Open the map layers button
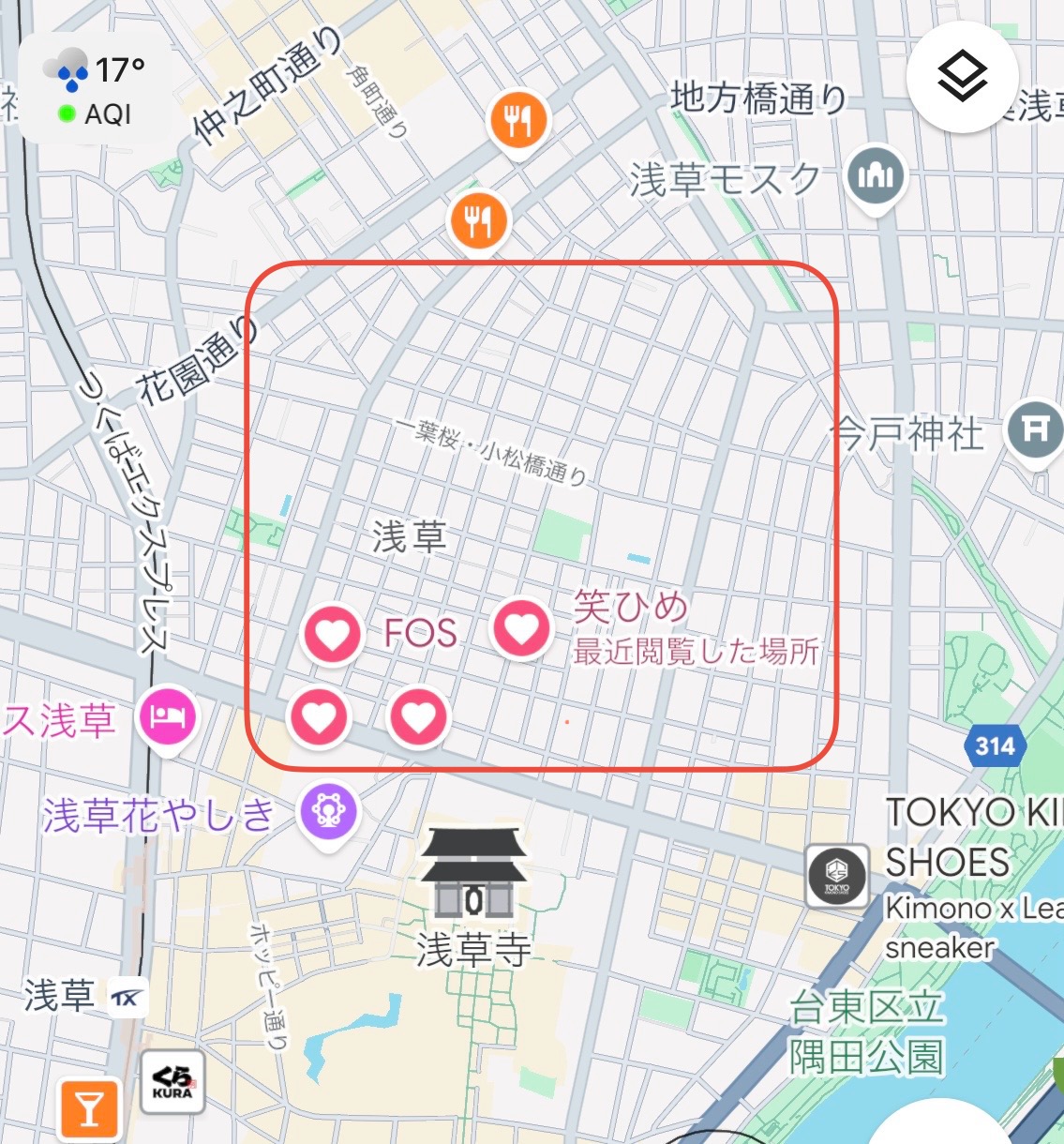The image size is (1064, 1144). click(x=962, y=76)
